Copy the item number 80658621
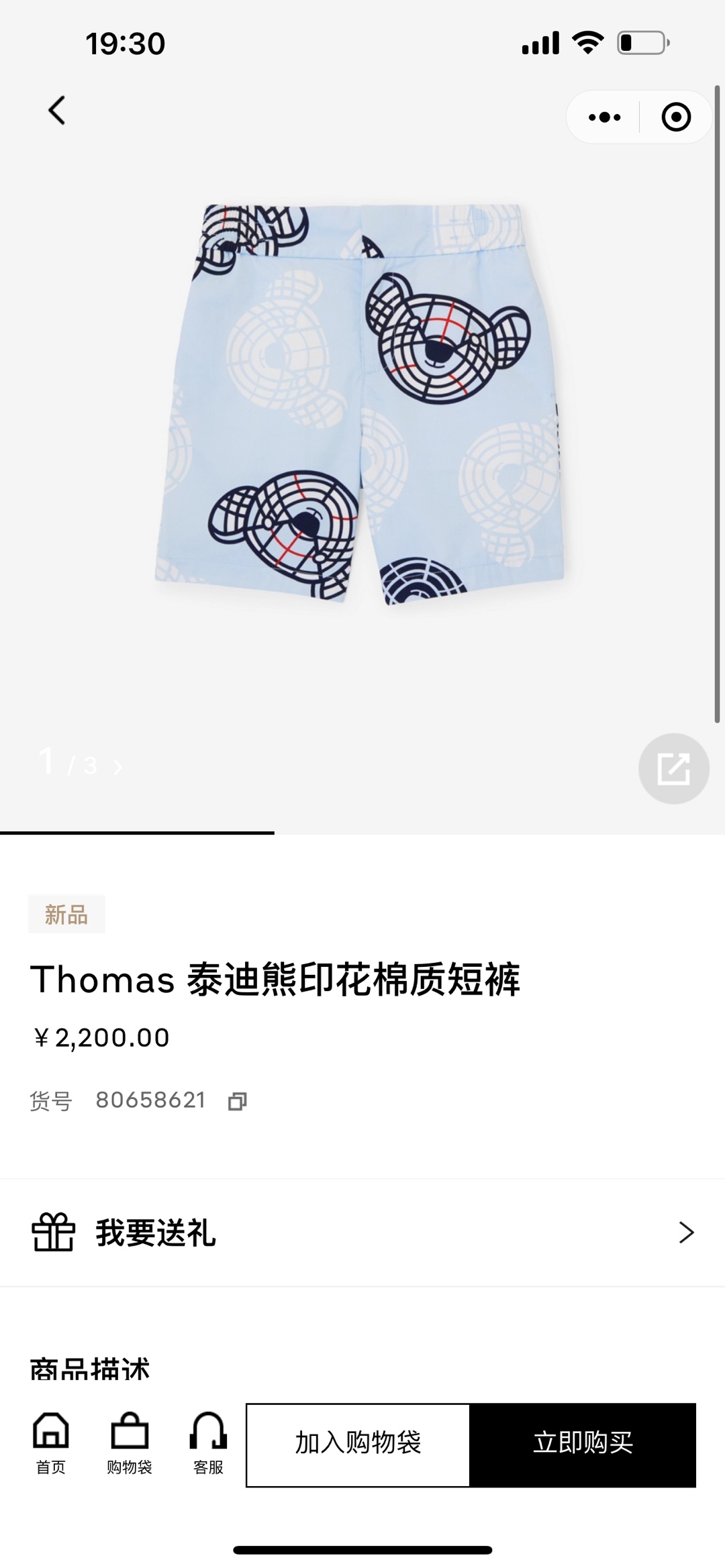The height and width of the screenshot is (1568, 725). click(238, 1101)
